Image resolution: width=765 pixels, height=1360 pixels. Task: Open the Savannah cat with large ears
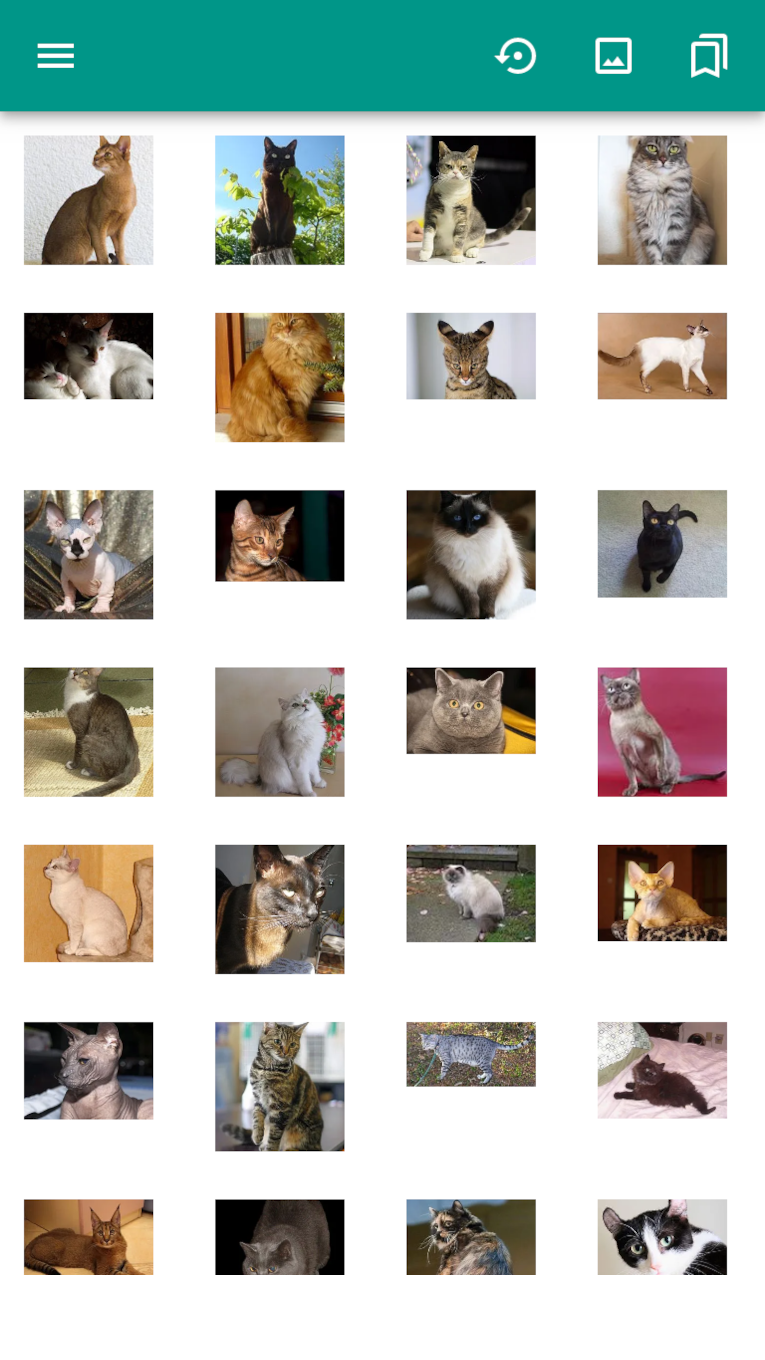(x=471, y=356)
